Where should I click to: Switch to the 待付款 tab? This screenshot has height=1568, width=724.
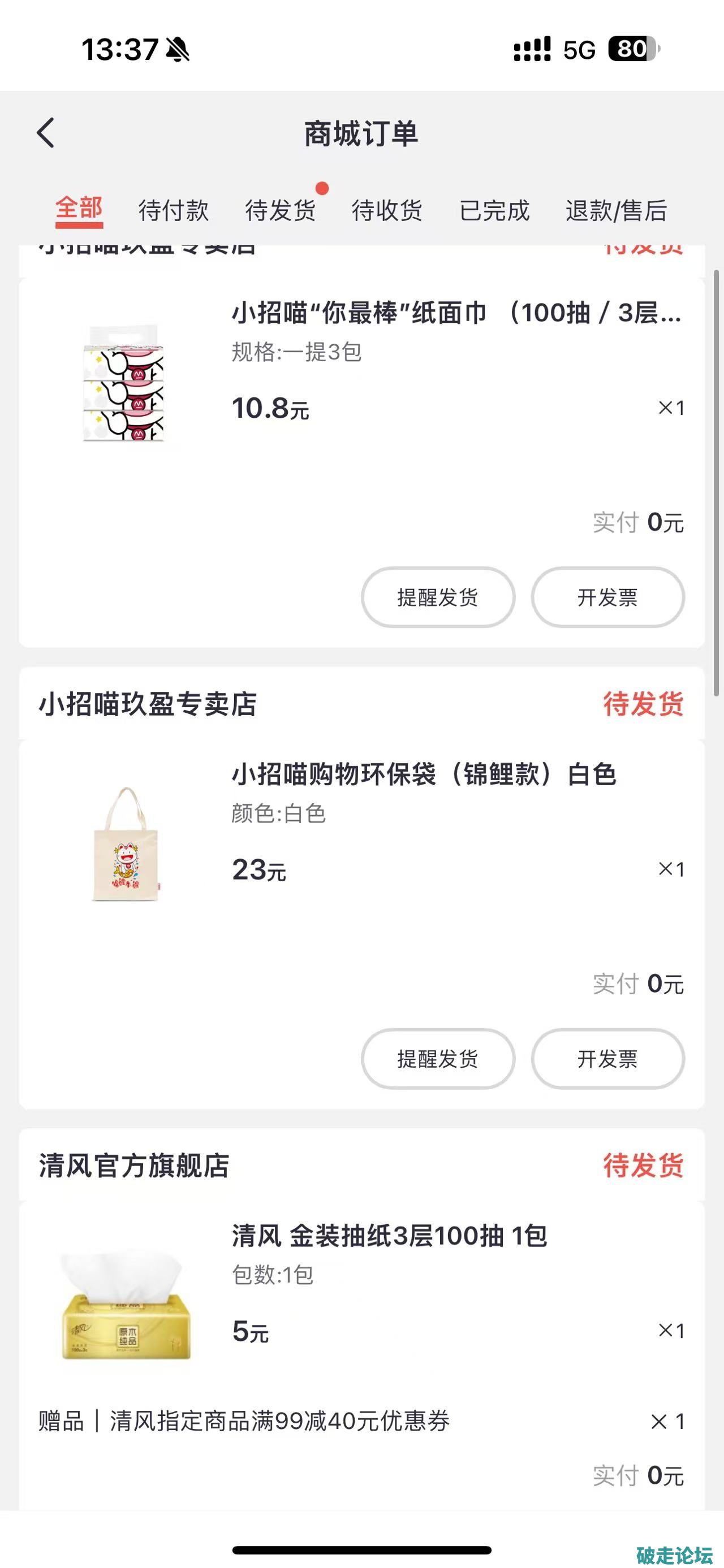click(174, 211)
